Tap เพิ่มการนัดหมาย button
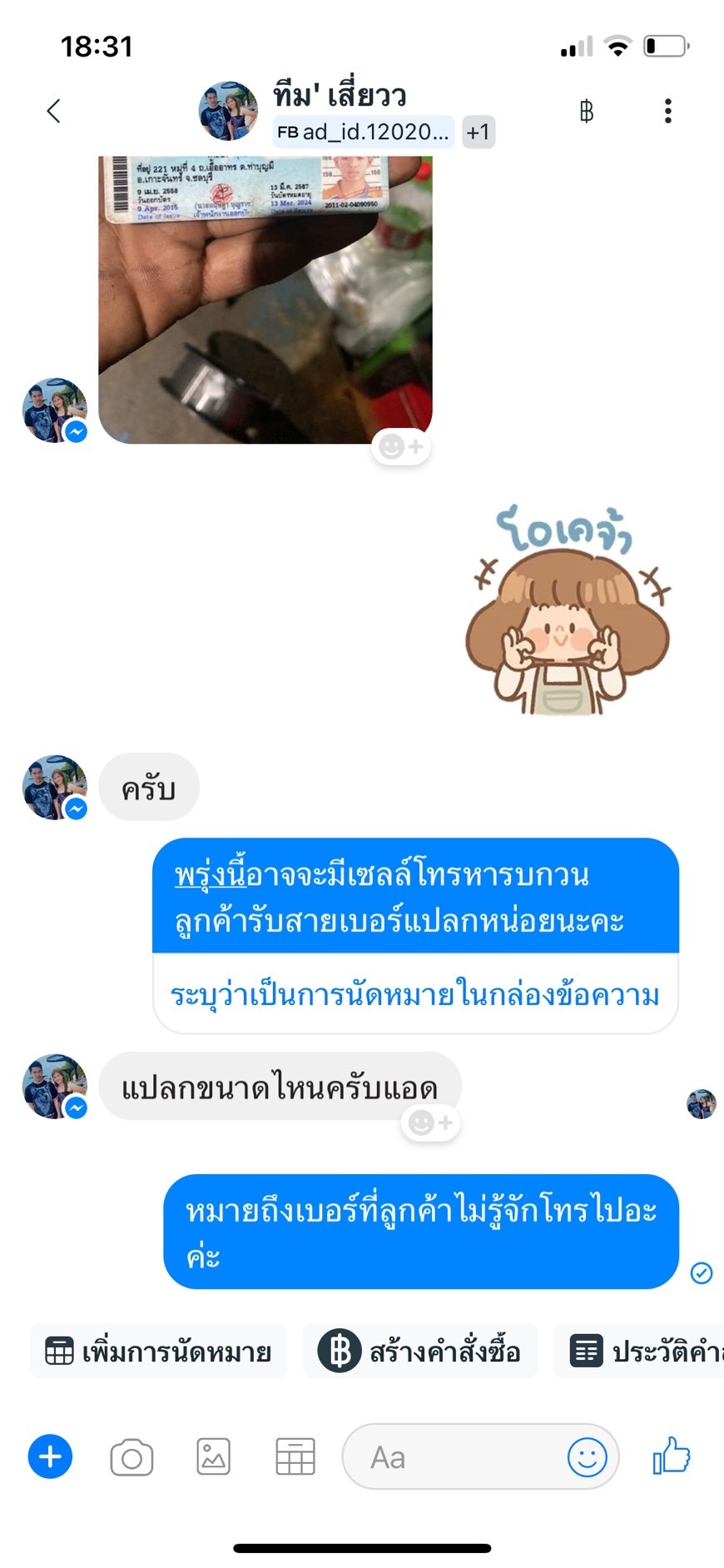Image resolution: width=724 pixels, height=1568 pixels. (158, 1351)
